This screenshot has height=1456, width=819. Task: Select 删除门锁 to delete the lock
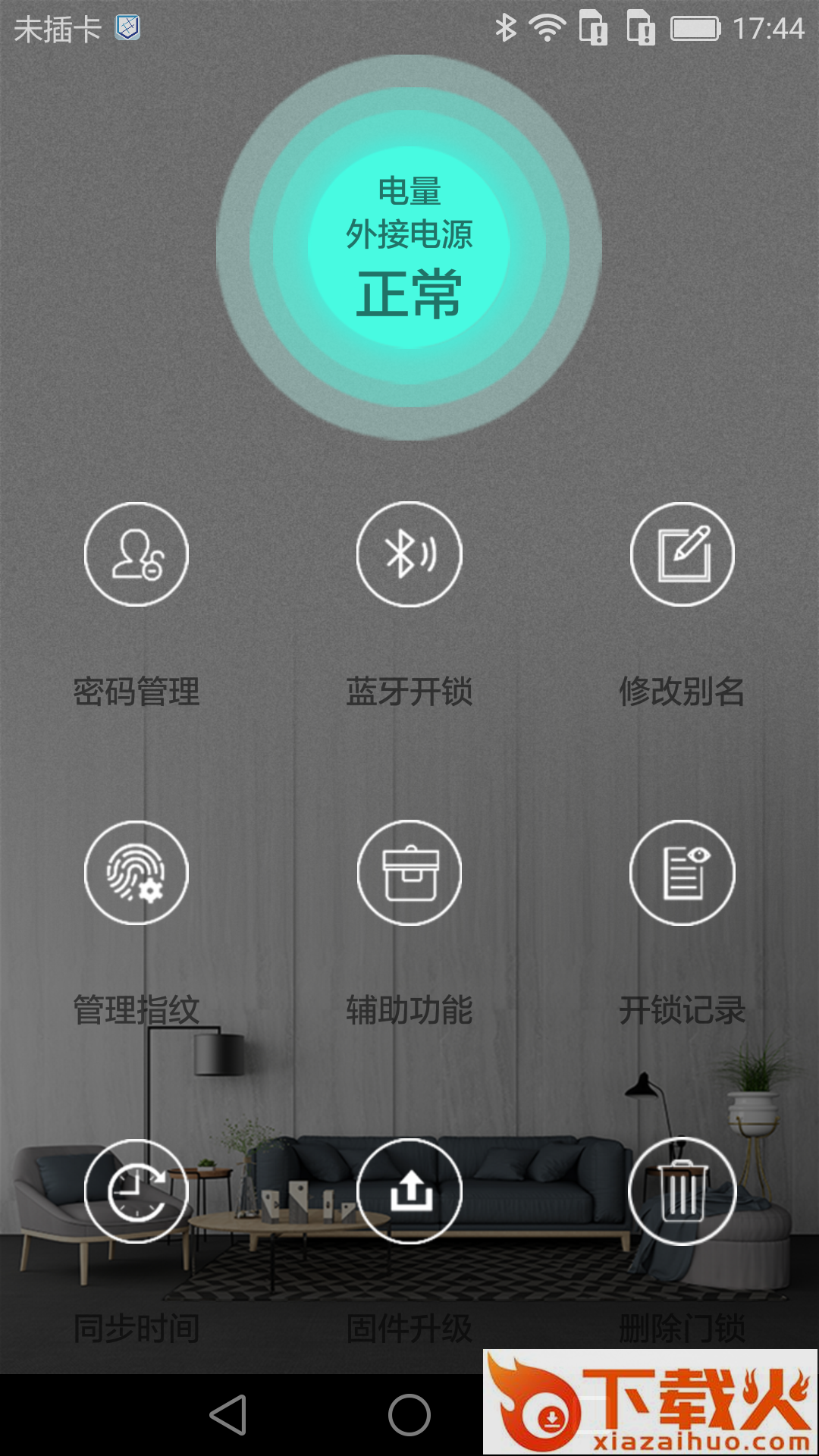point(682,1191)
